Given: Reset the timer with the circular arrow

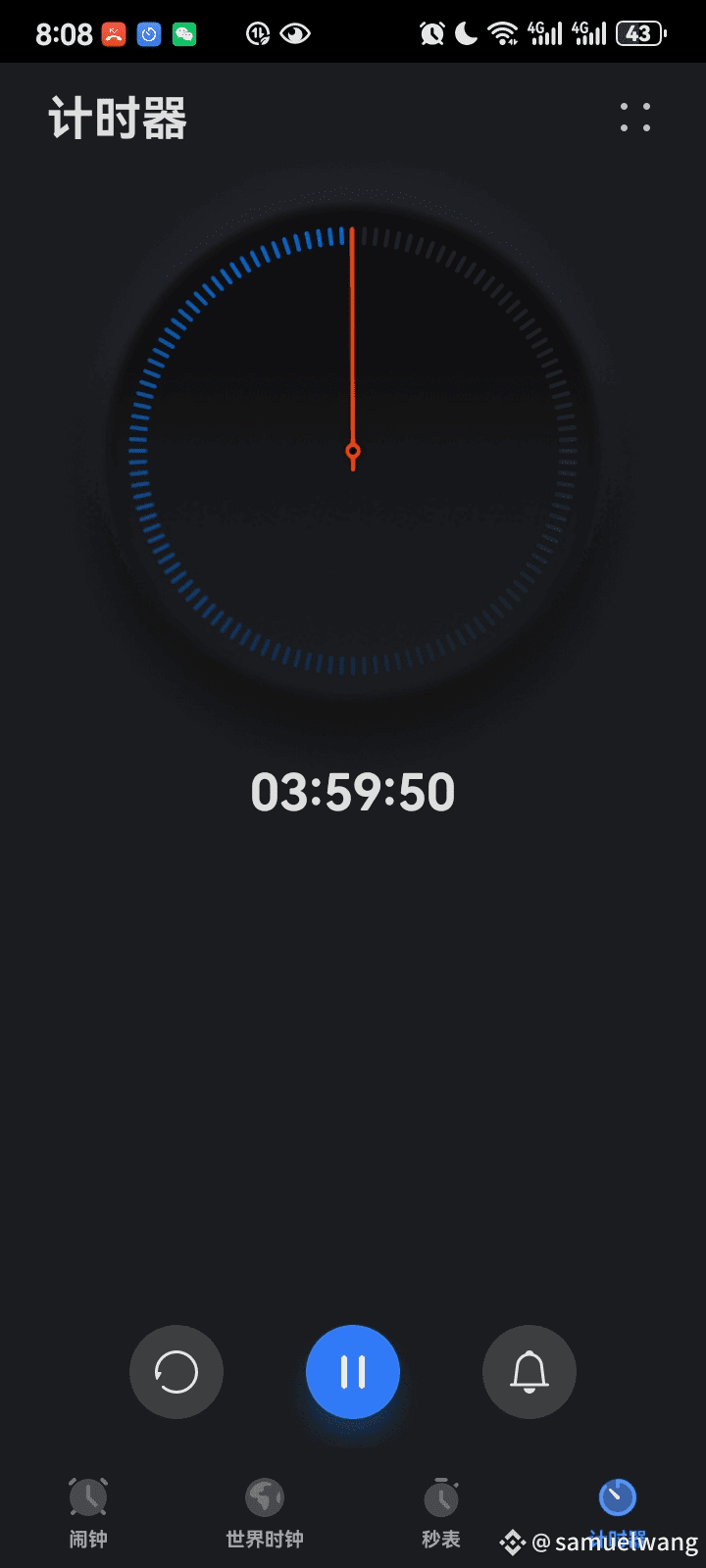Looking at the screenshot, I should tap(176, 1372).
